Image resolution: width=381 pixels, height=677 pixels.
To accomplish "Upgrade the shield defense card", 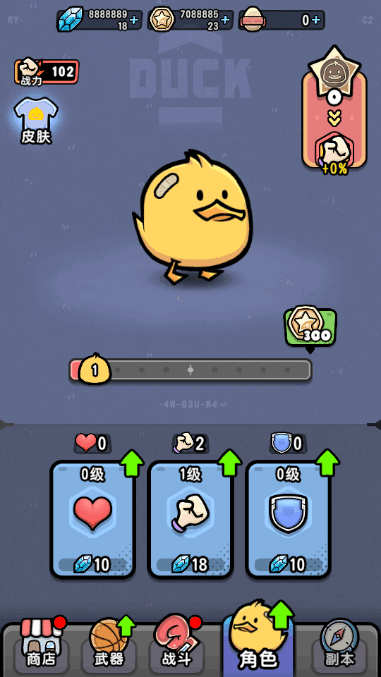I will (288, 519).
